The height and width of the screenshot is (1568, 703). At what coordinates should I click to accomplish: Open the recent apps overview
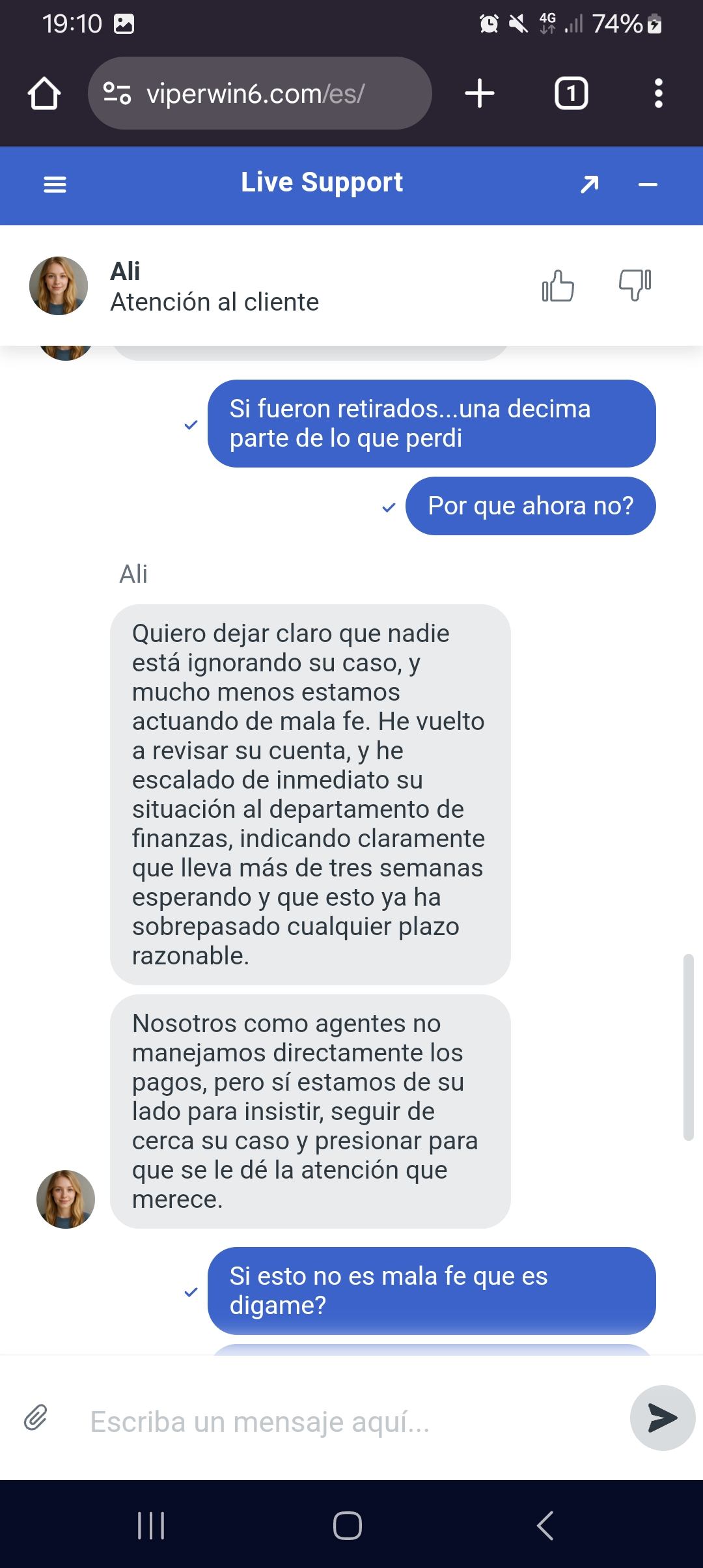click(x=151, y=1525)
